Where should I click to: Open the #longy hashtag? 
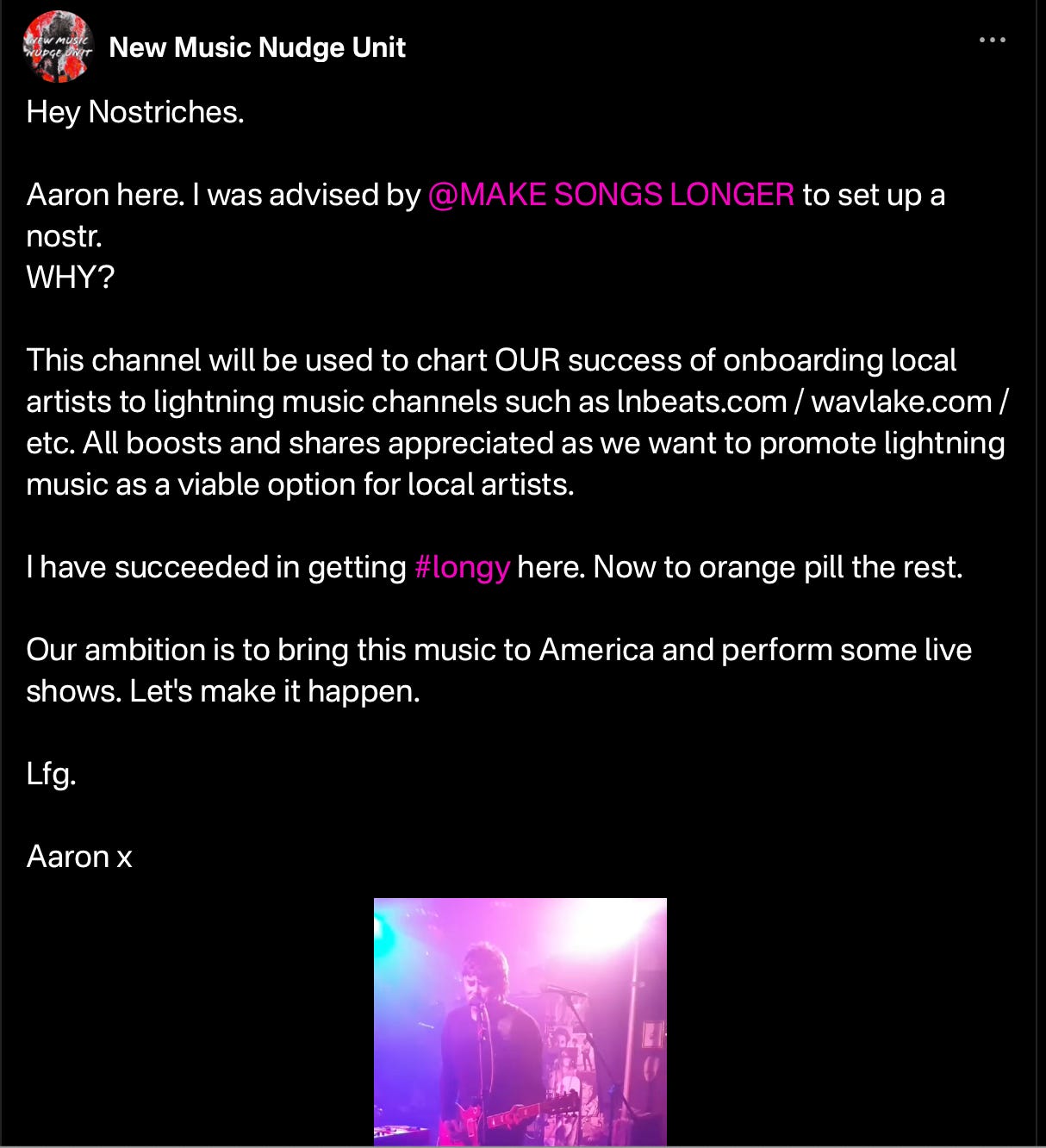[x=462, y=567]
